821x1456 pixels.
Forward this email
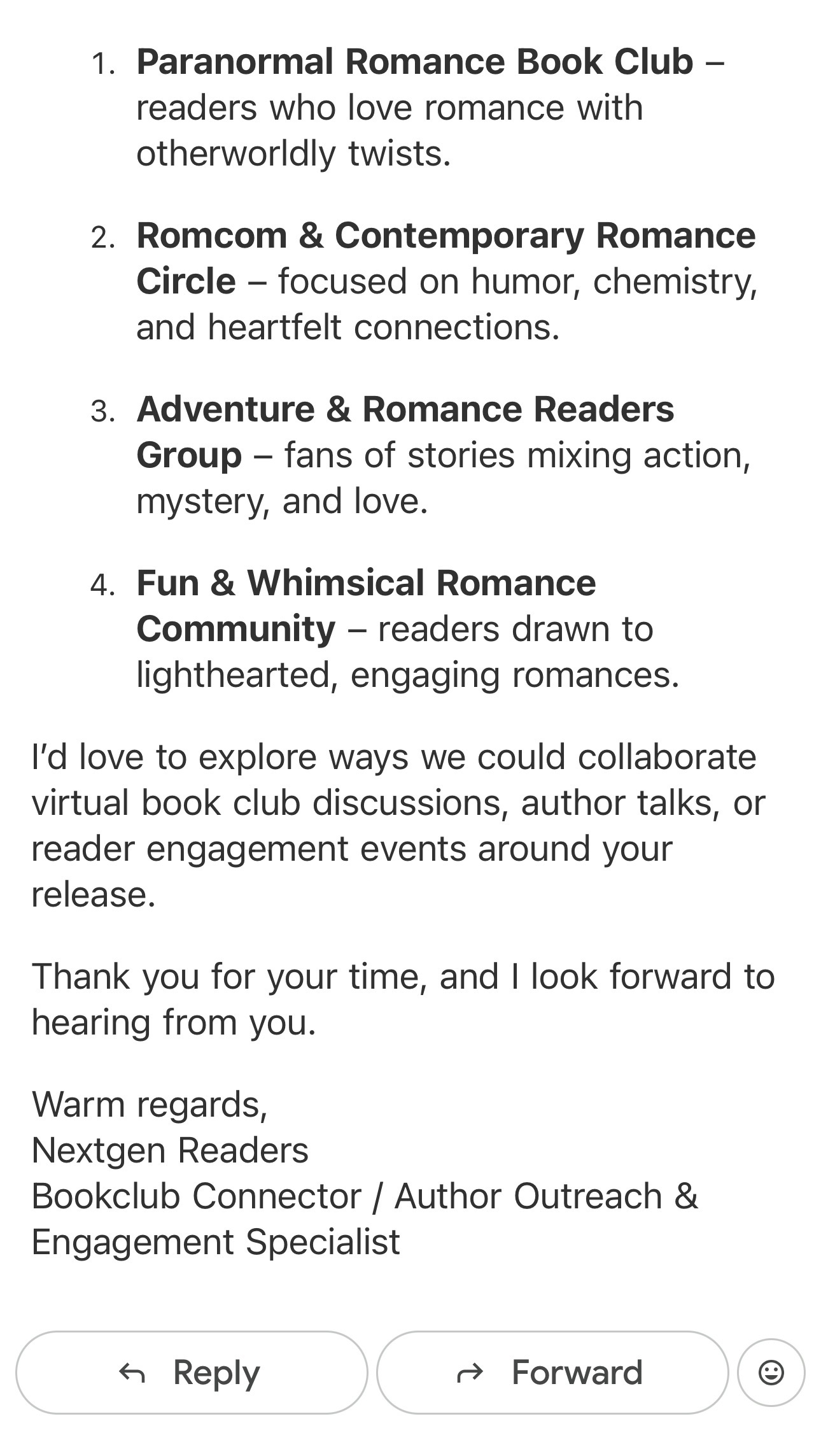(x=552, y=1372)
